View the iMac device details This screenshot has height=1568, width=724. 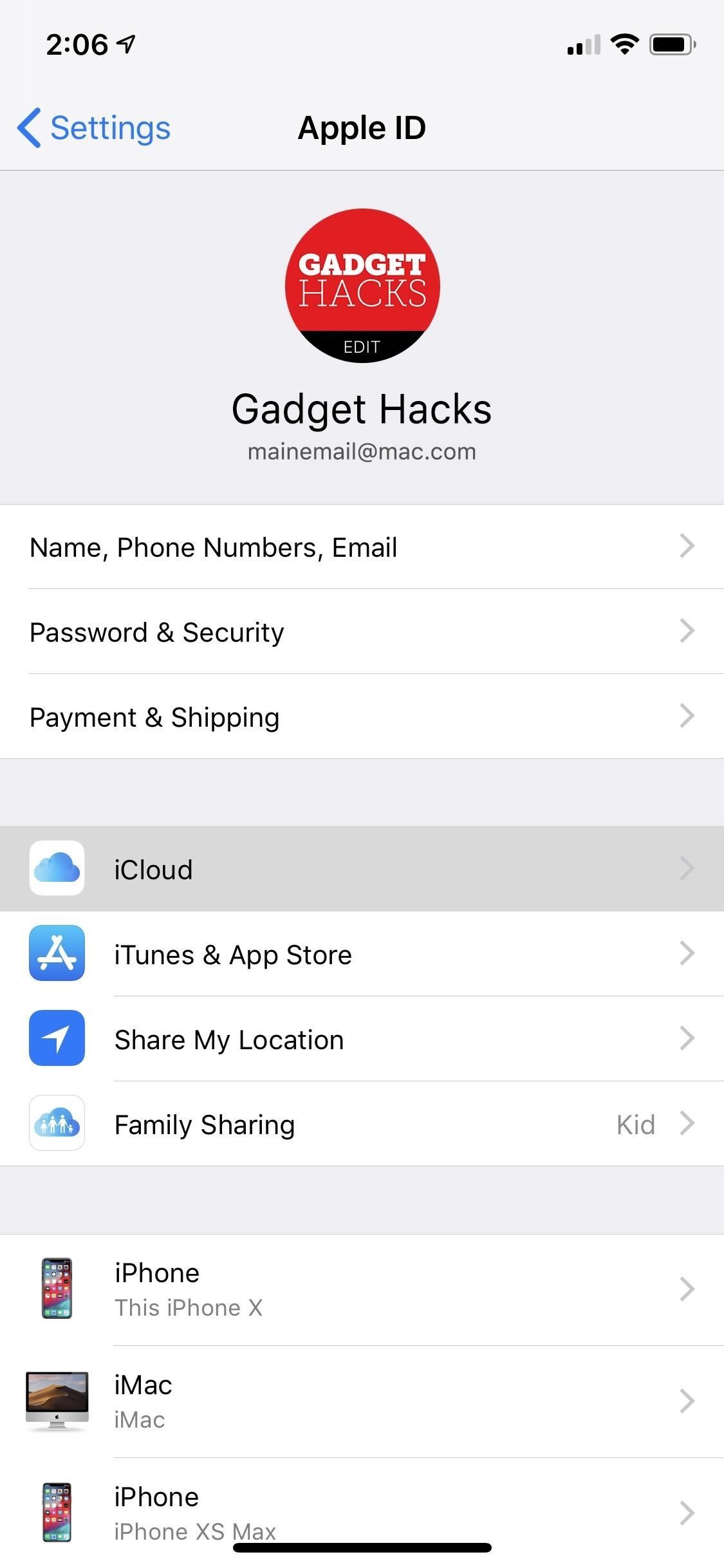tap(362, 1401)
